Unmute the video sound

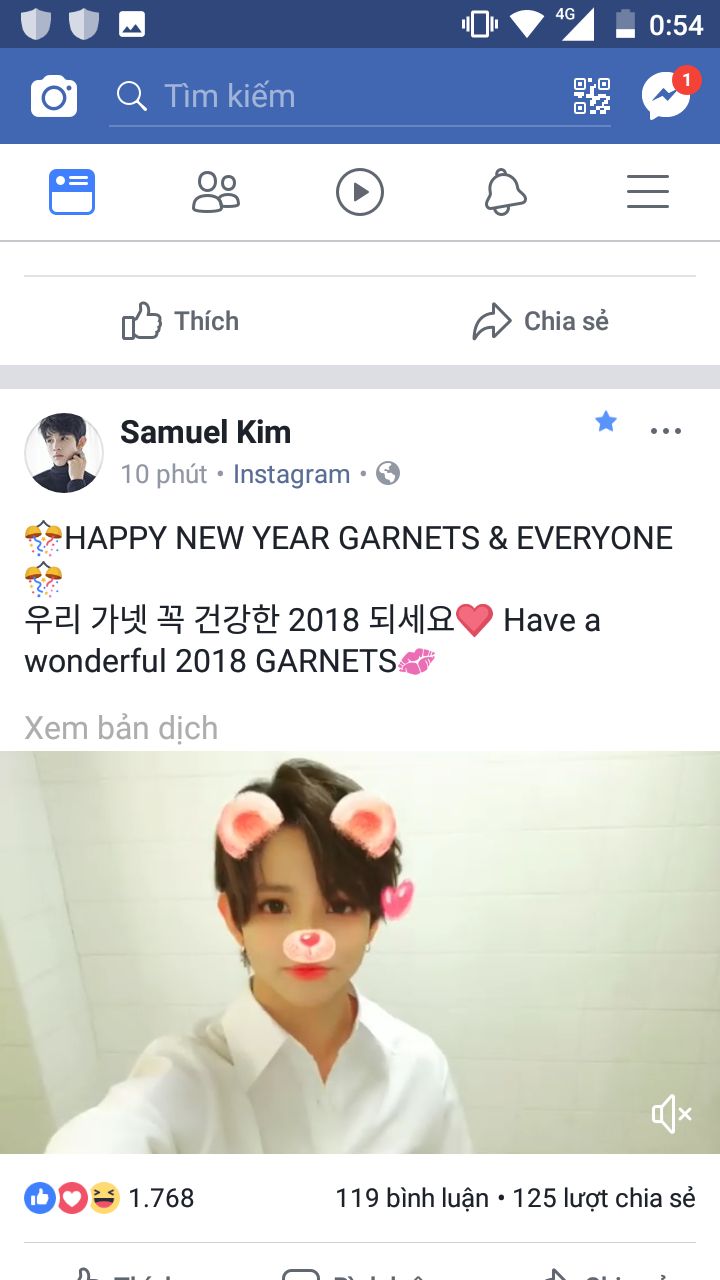[x=671, y=1113]
